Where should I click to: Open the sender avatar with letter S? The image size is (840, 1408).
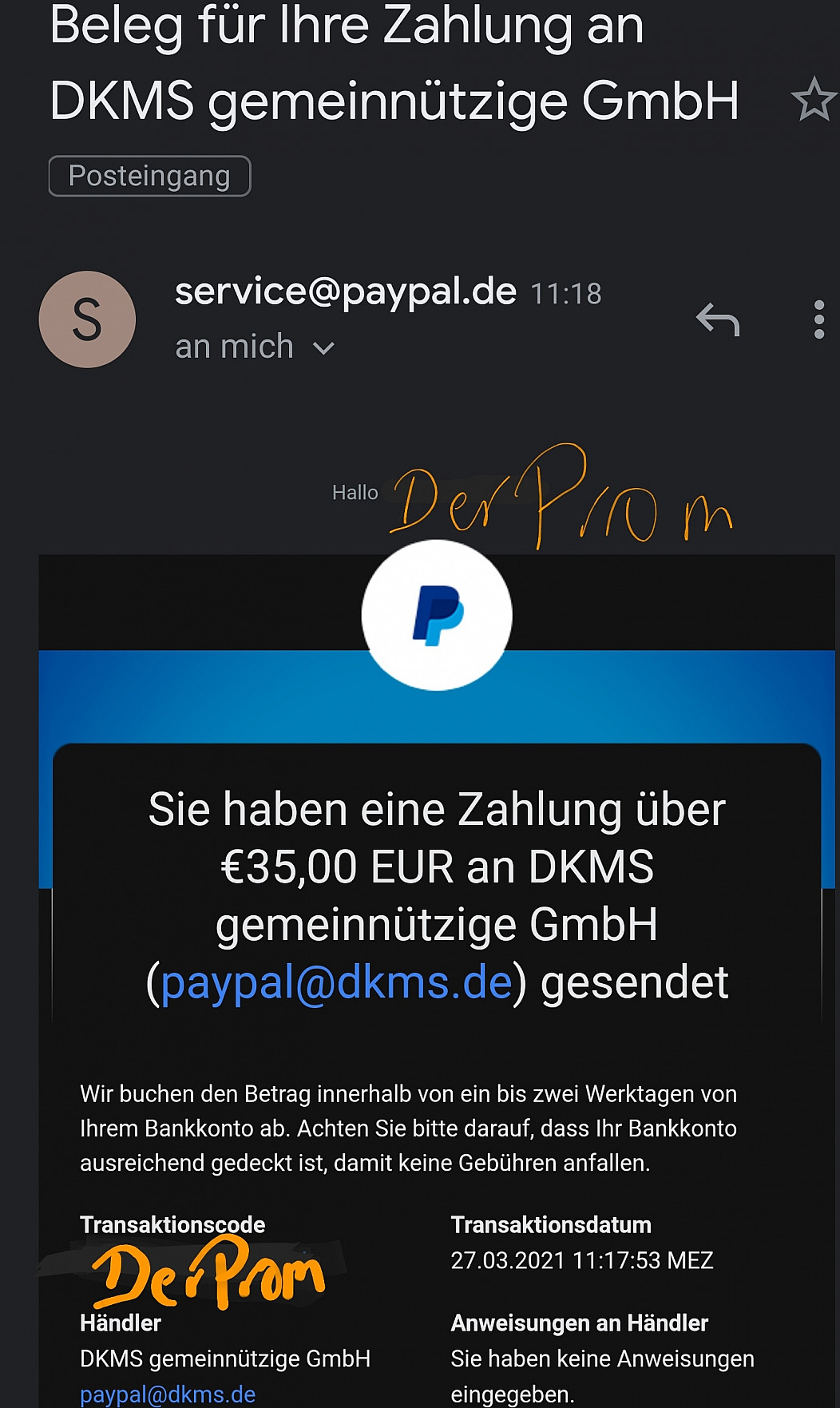tap(87, 319)
